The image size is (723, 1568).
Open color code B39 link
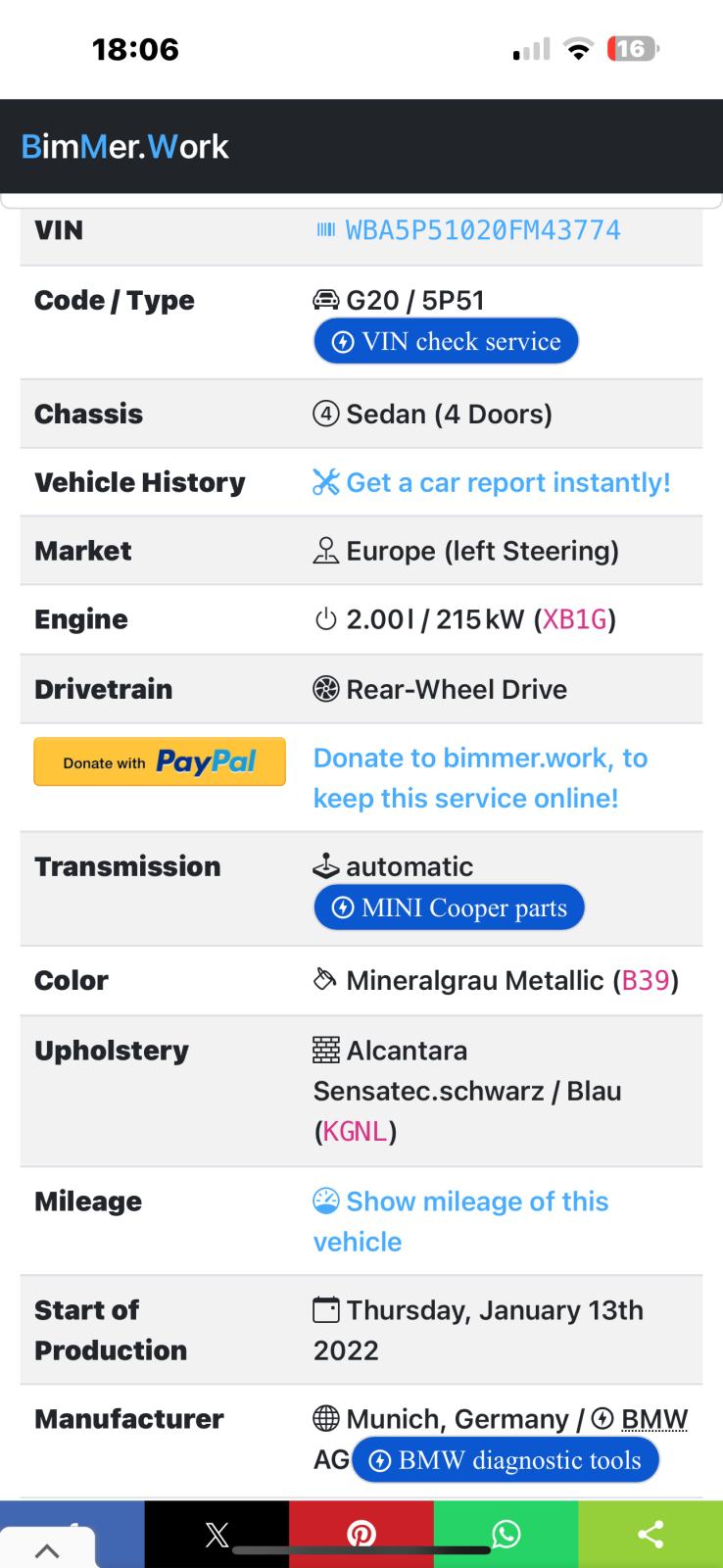pos(646,980)
